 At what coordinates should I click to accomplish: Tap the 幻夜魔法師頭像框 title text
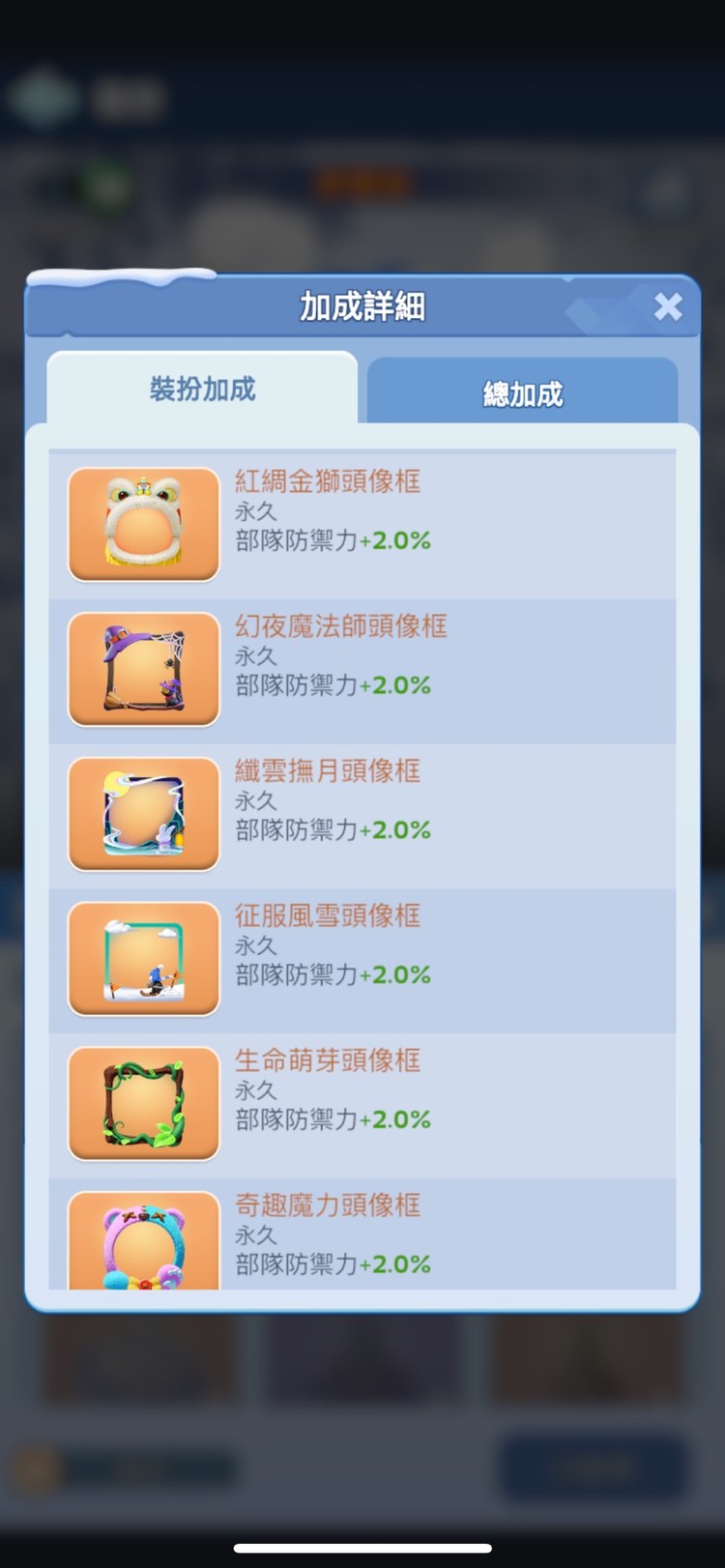click(x=340, y=626)
